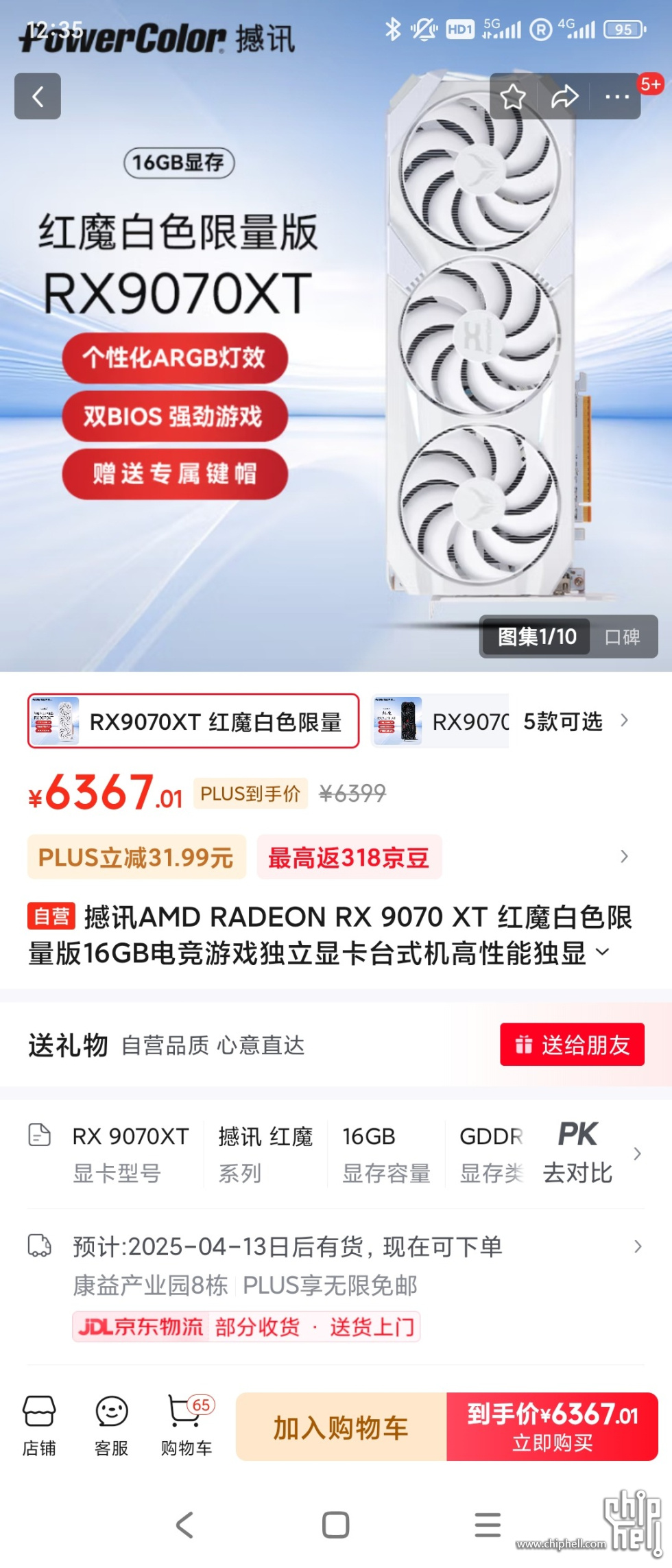Viewport: 672px width, 1568px height.
Task: Contact 客服 customer service
Action: (x=112, y=1426)
